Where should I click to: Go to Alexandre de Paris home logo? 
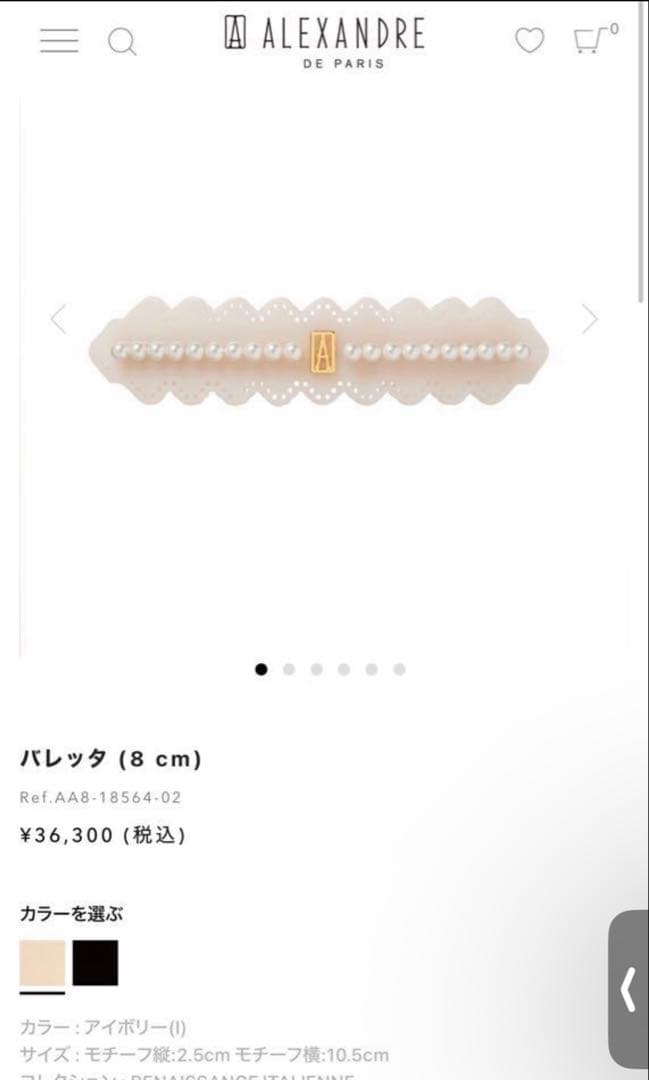click(x=324, y=40)
